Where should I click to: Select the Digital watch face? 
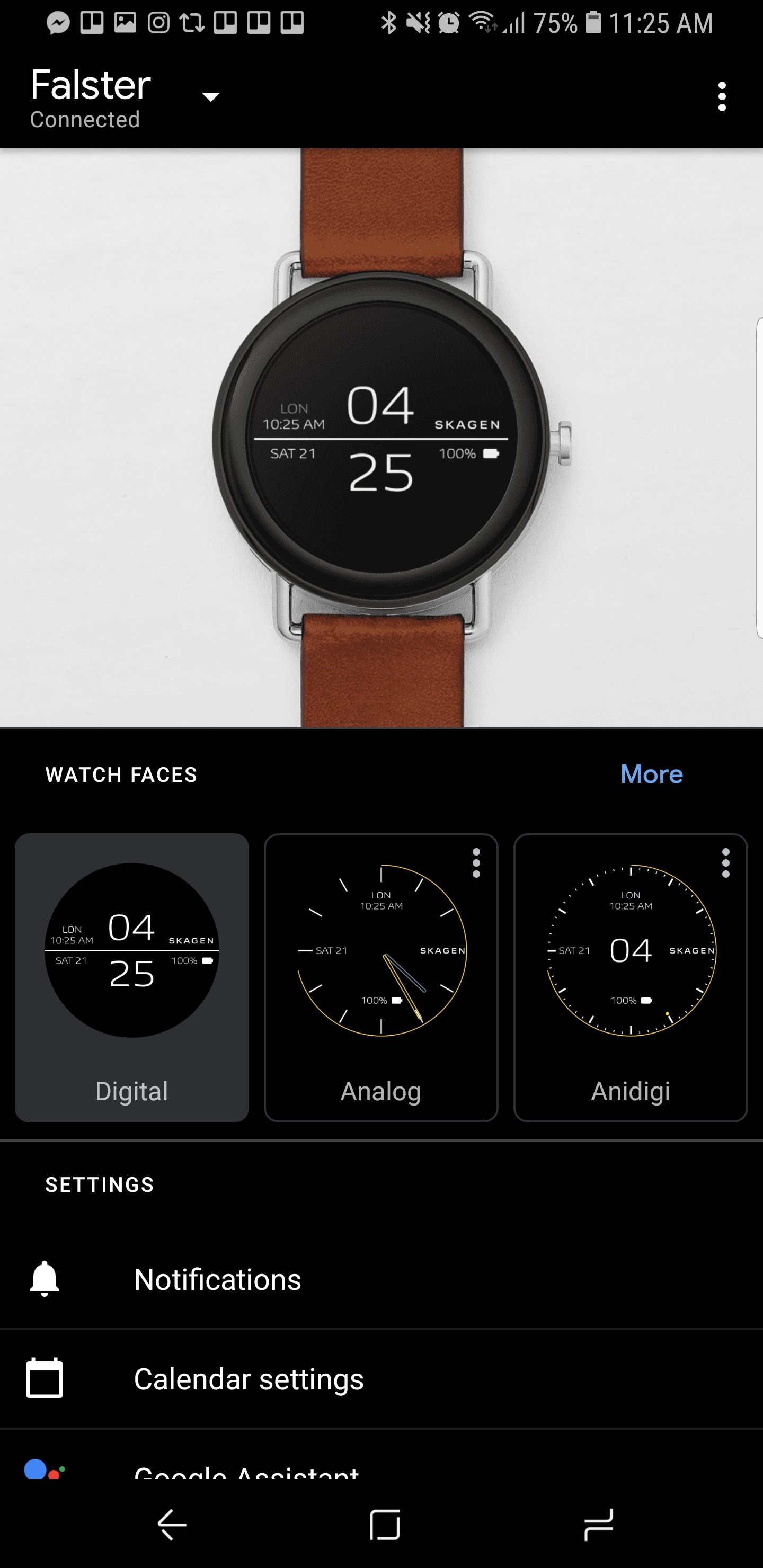coord(131,977)
